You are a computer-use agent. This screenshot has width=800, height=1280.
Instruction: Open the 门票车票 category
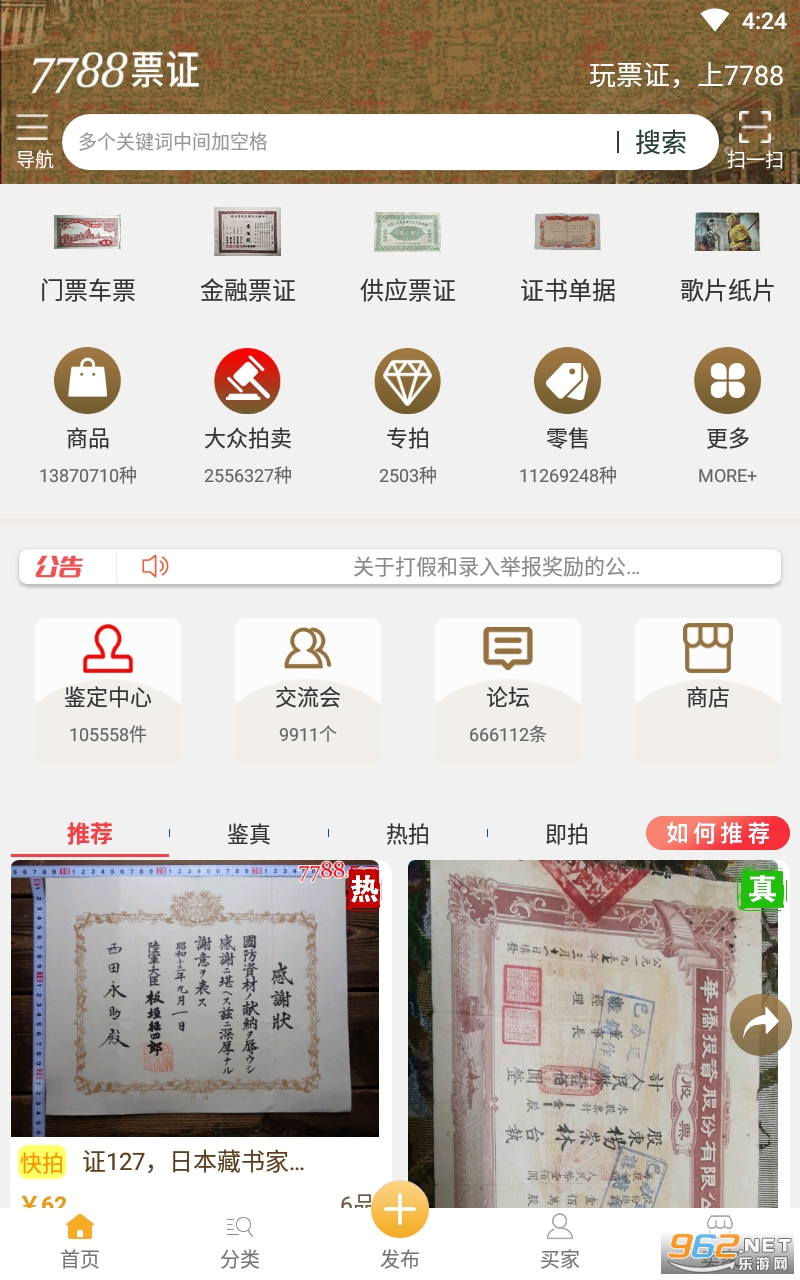point(88,256)
